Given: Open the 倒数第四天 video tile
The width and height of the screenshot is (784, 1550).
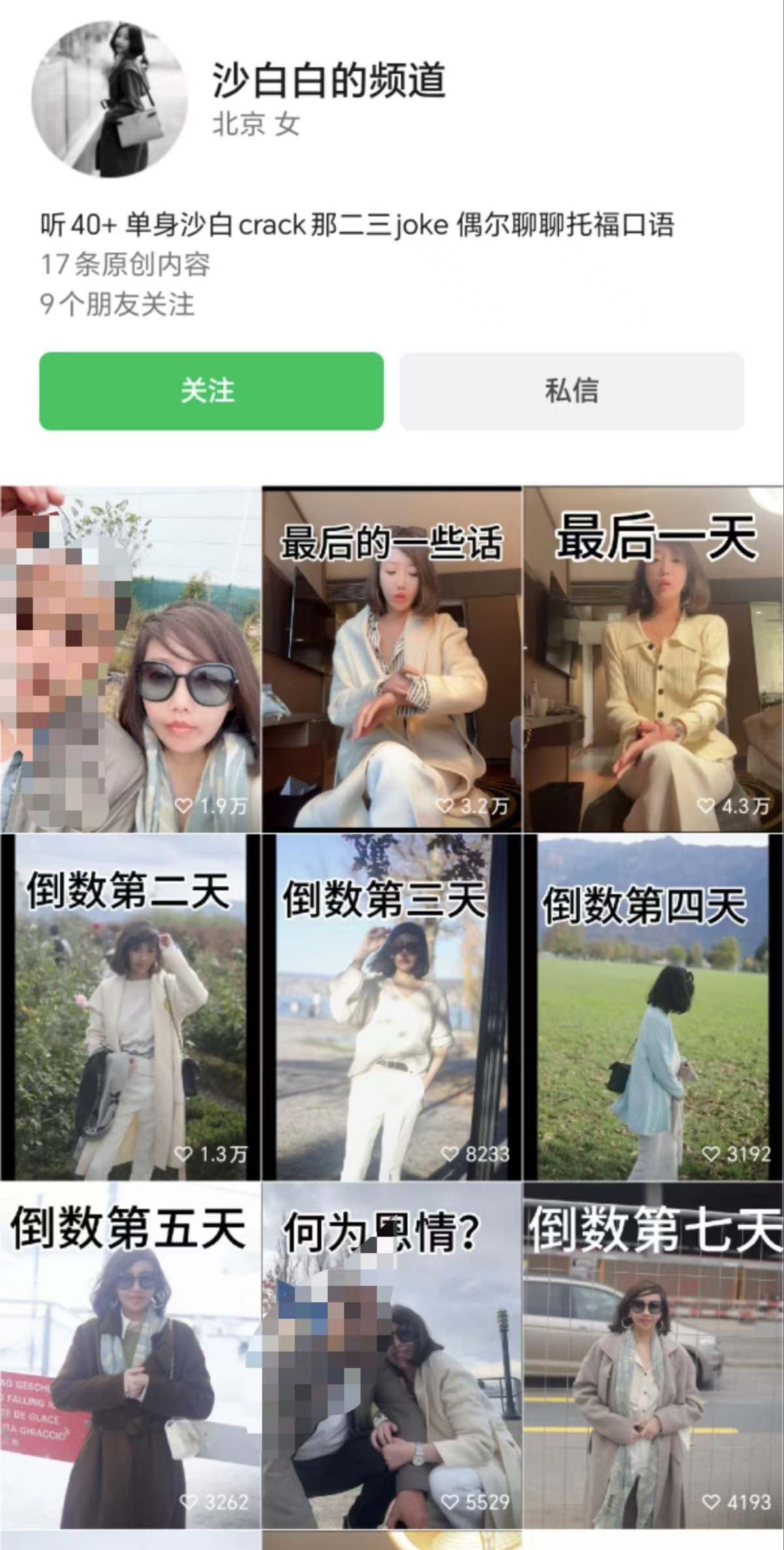Looking at the screenshot, I should tap(653, 1006).
